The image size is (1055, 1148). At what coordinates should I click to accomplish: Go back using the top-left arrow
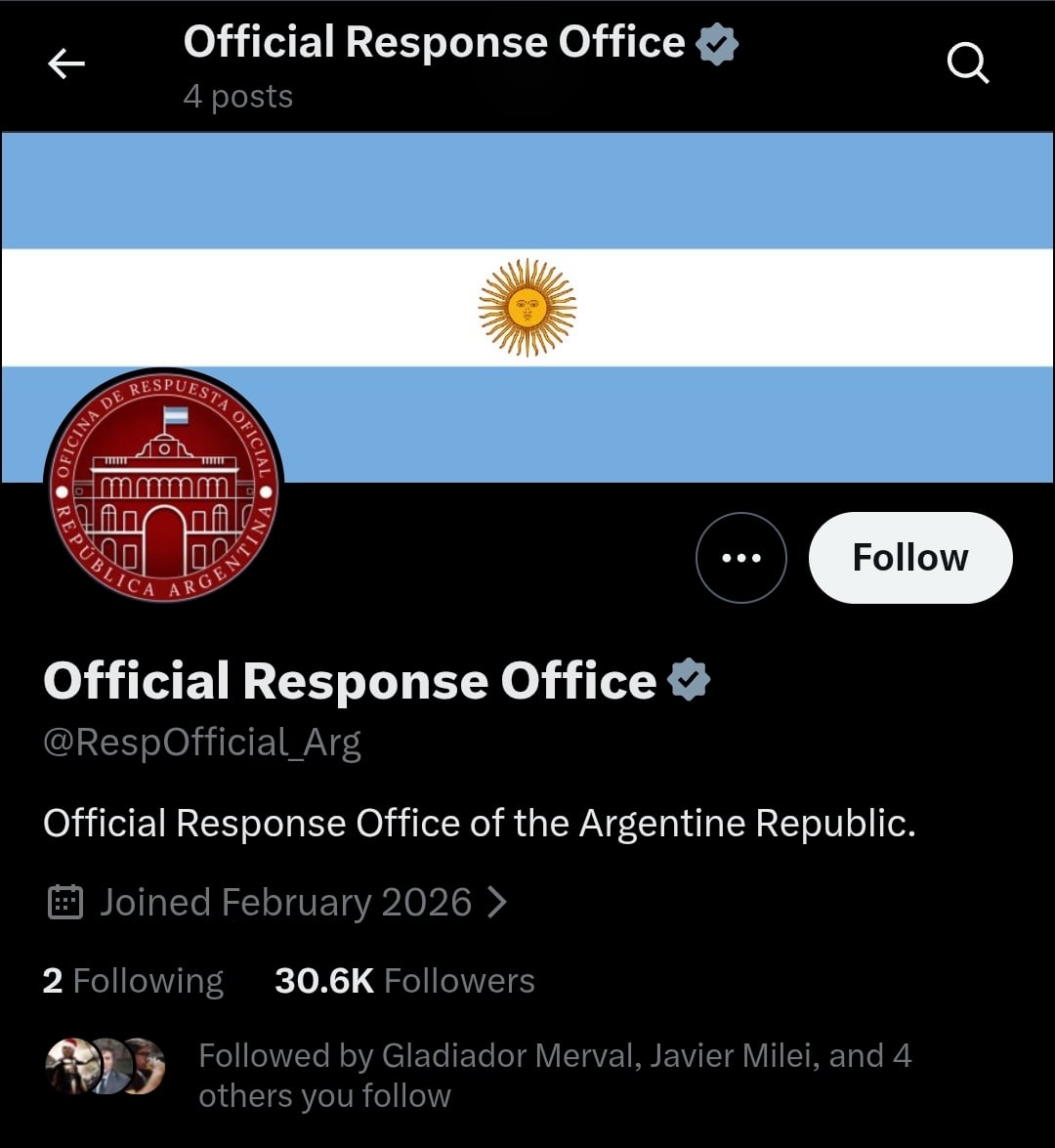65,64
